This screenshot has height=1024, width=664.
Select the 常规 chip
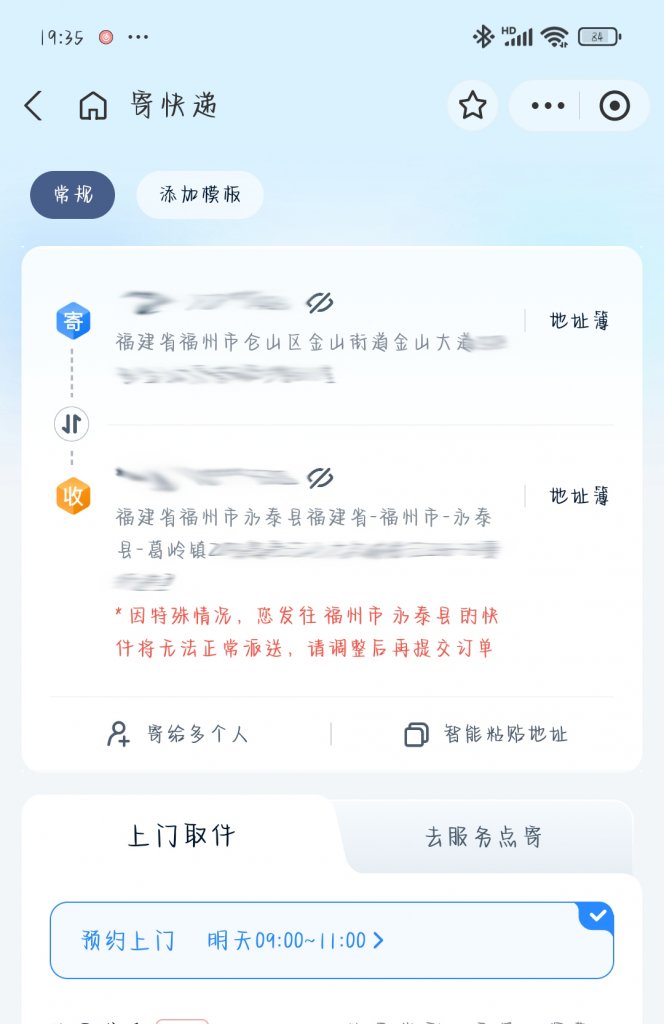[x=72, y=195]
